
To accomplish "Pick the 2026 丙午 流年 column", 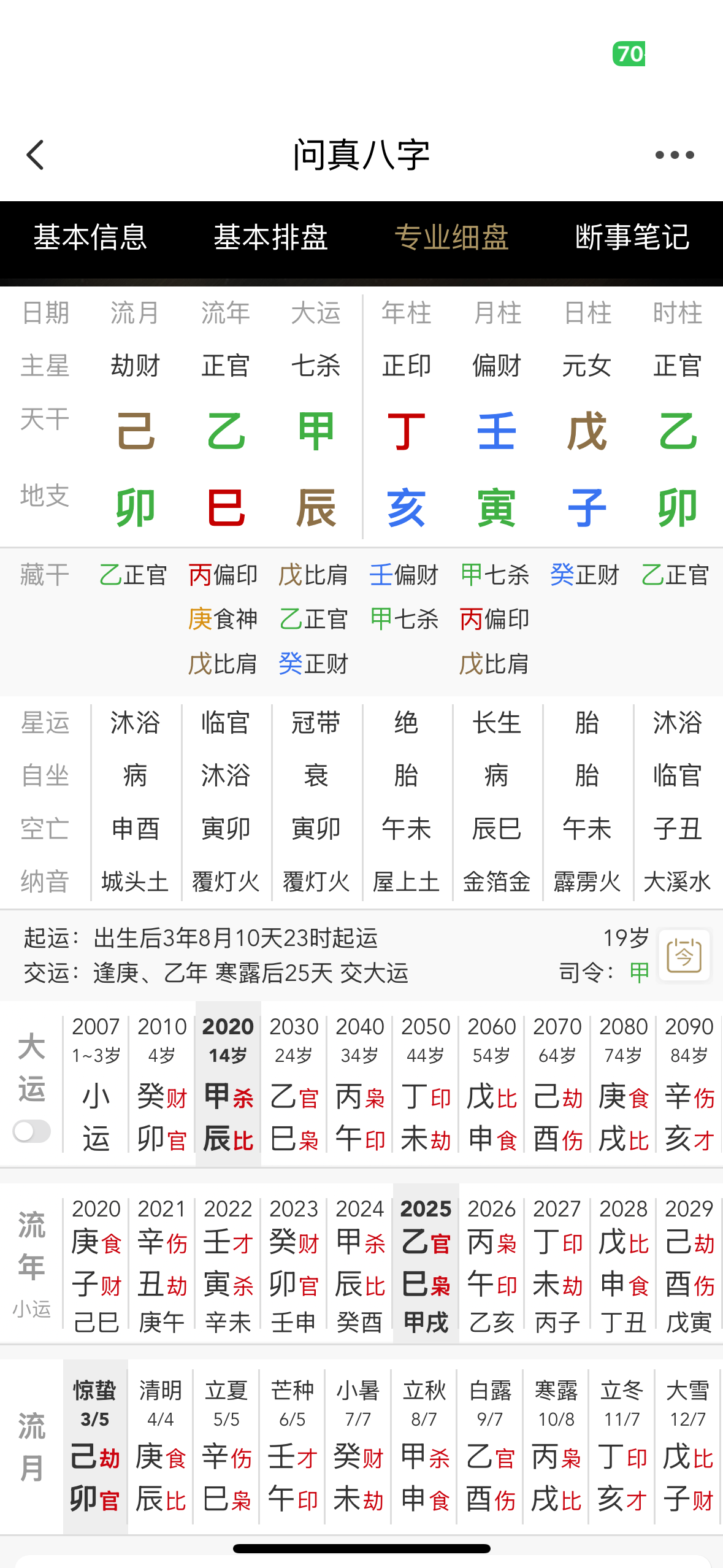I will coord(492,1264).
